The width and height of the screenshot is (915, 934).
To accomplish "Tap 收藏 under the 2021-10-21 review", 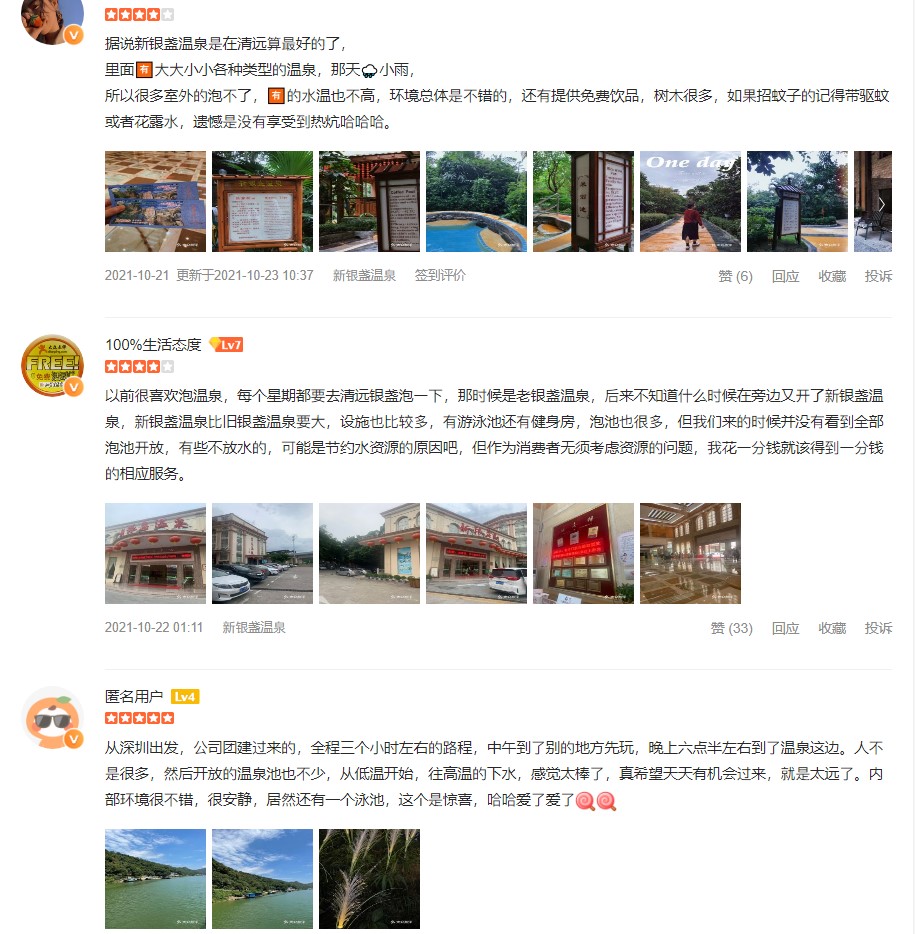I will pos(832,277).
